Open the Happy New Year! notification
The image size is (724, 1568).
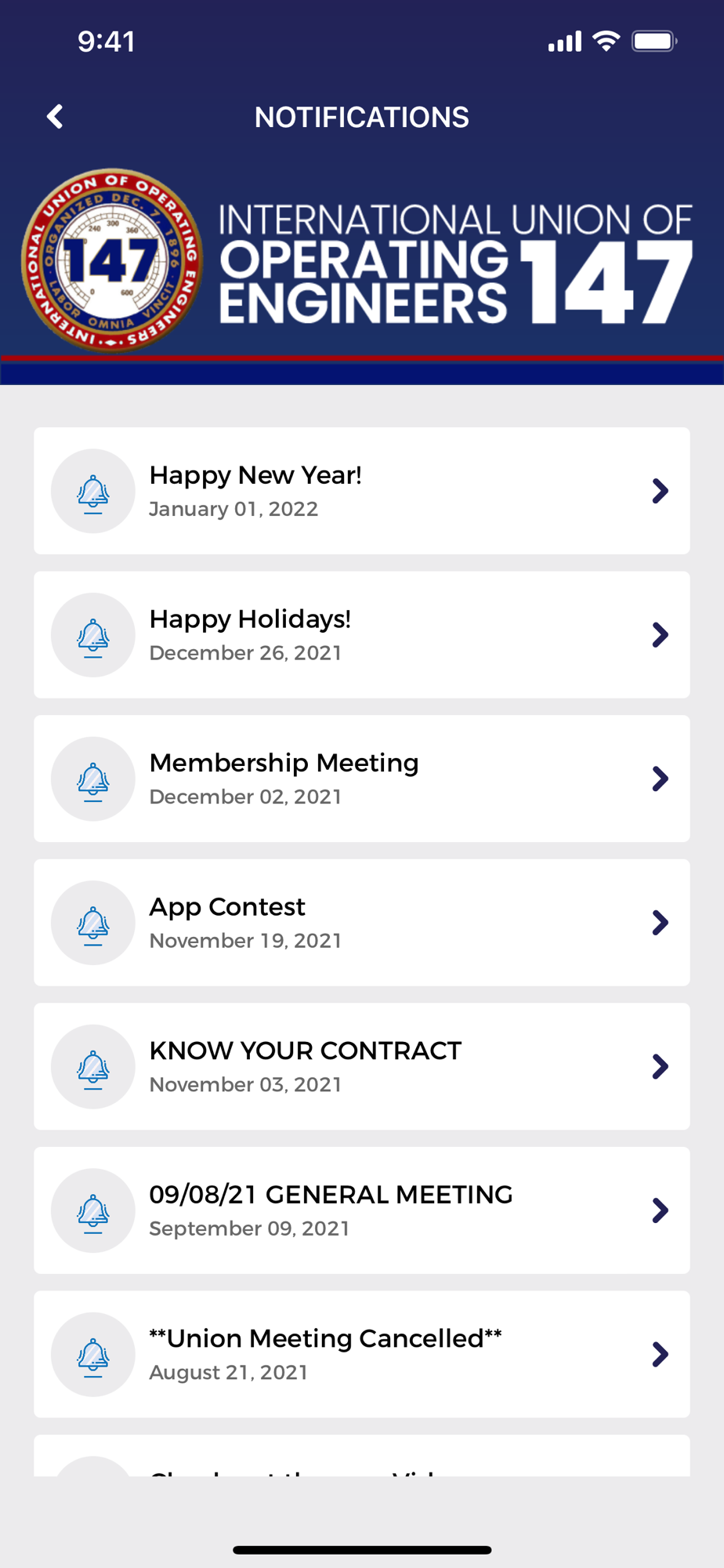point(362,491)
